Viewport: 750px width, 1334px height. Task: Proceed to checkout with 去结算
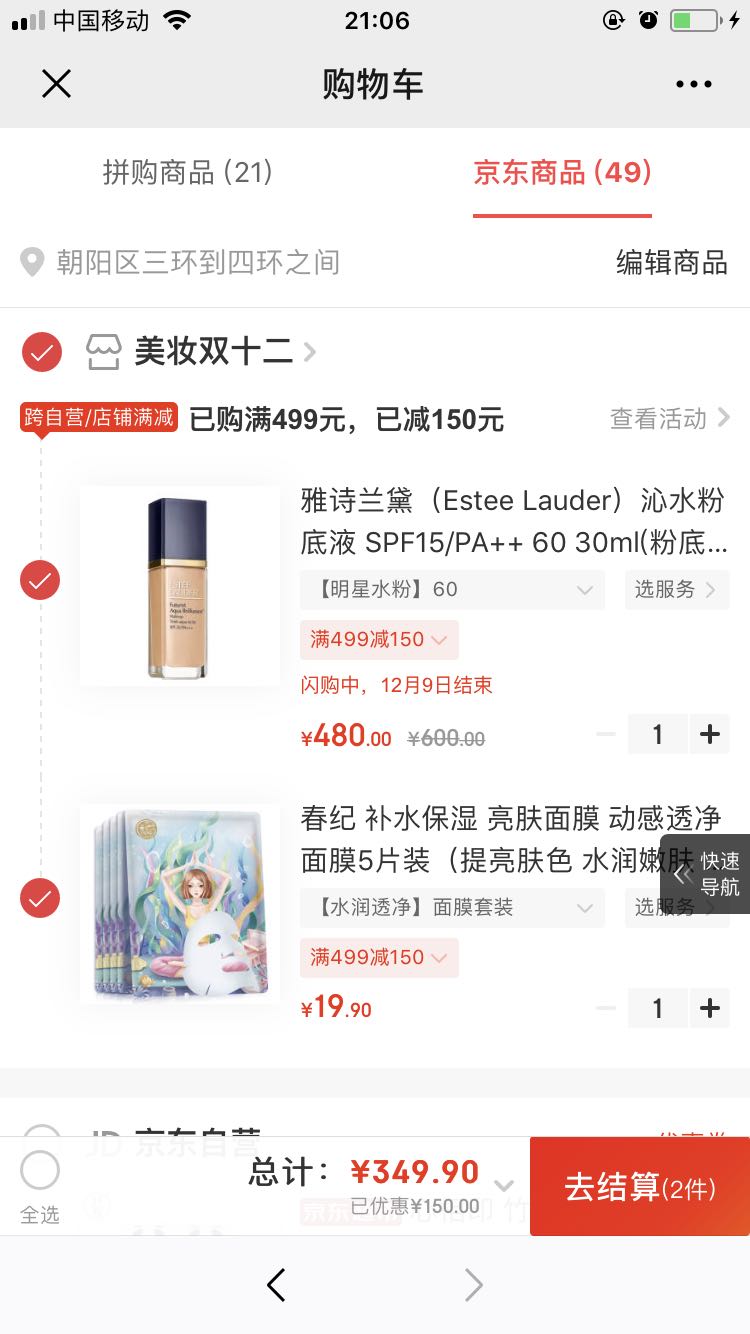[640, 1187]
